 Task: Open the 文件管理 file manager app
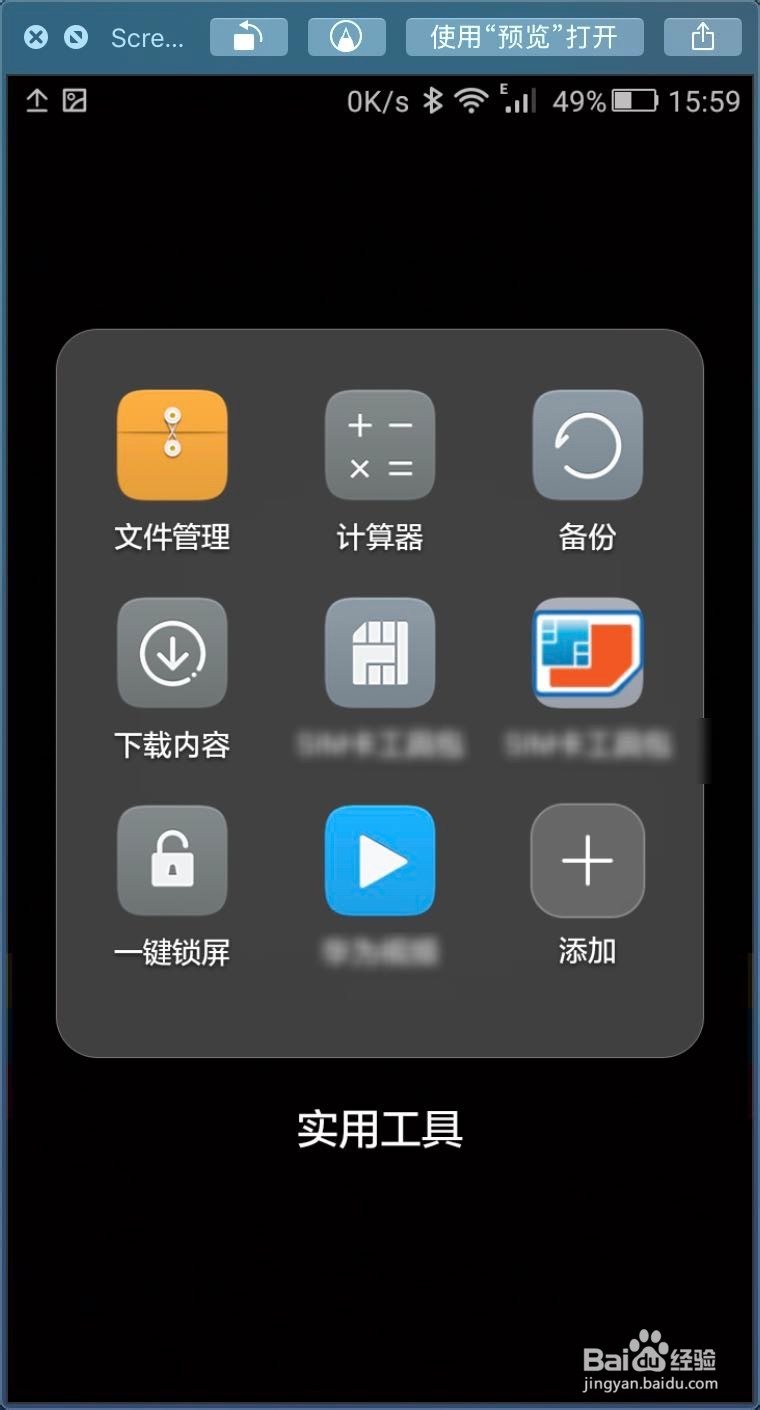pos(171,444)
